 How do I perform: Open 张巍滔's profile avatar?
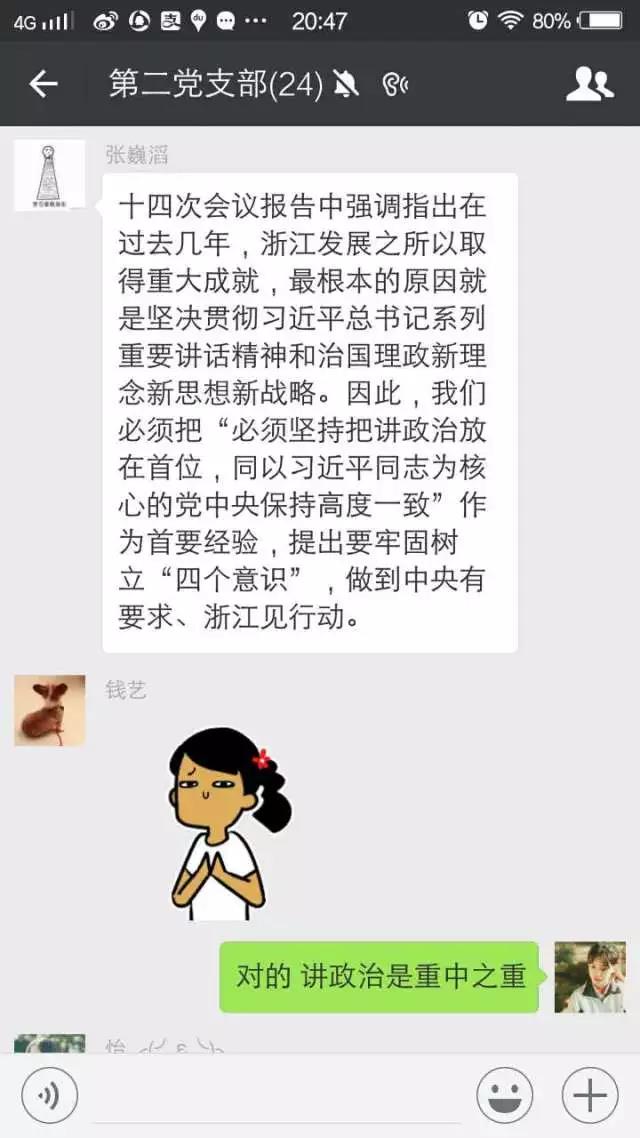(49, 176)
